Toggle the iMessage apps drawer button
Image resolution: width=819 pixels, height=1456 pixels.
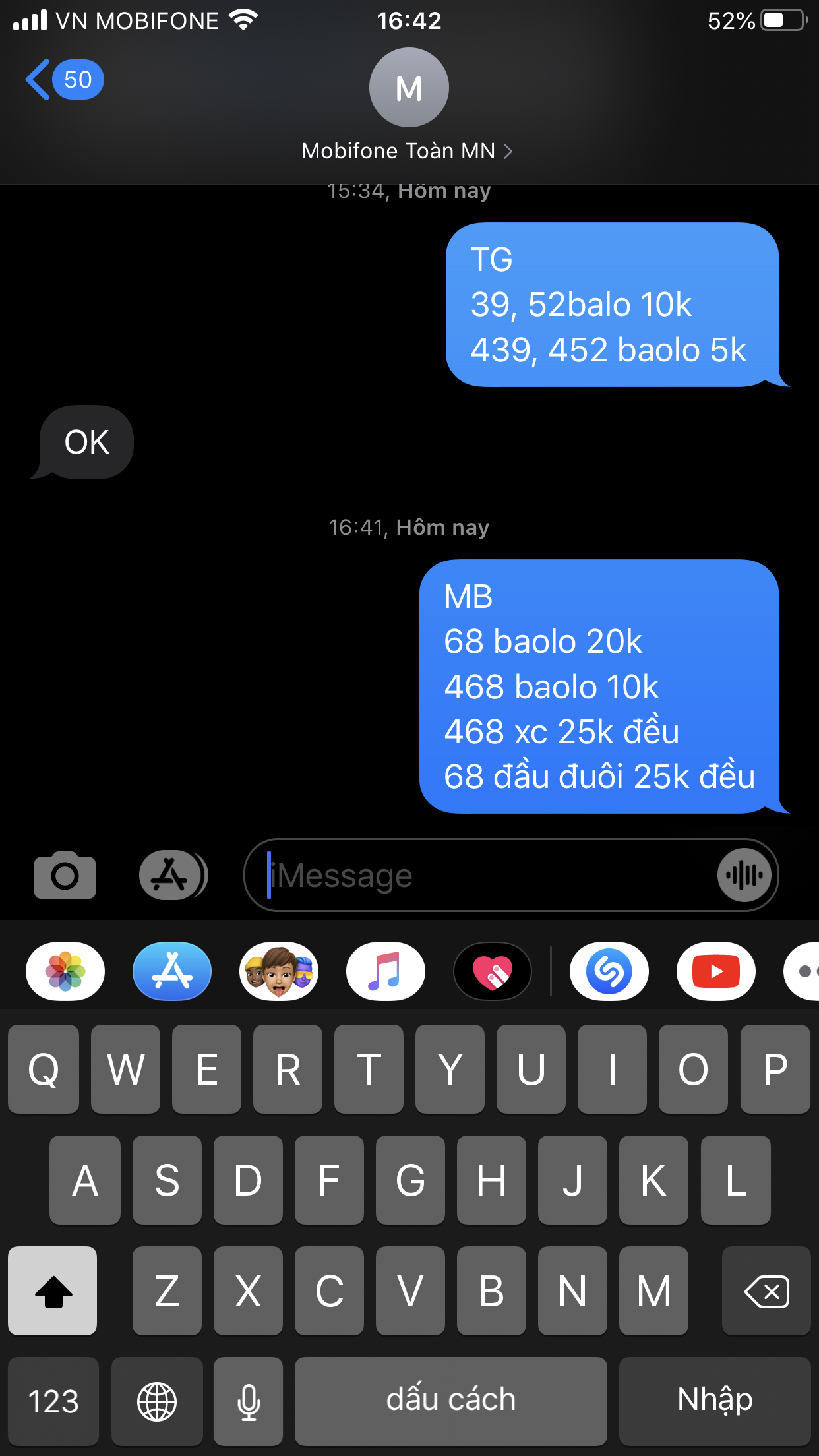[x=173, y=875]
